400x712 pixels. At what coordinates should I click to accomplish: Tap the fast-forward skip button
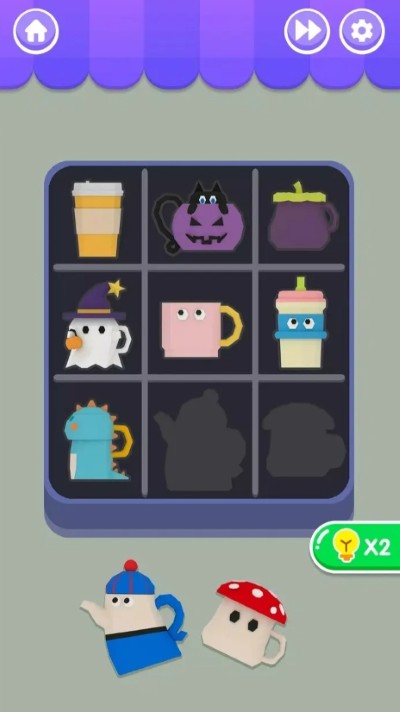(x=307, y=31)
